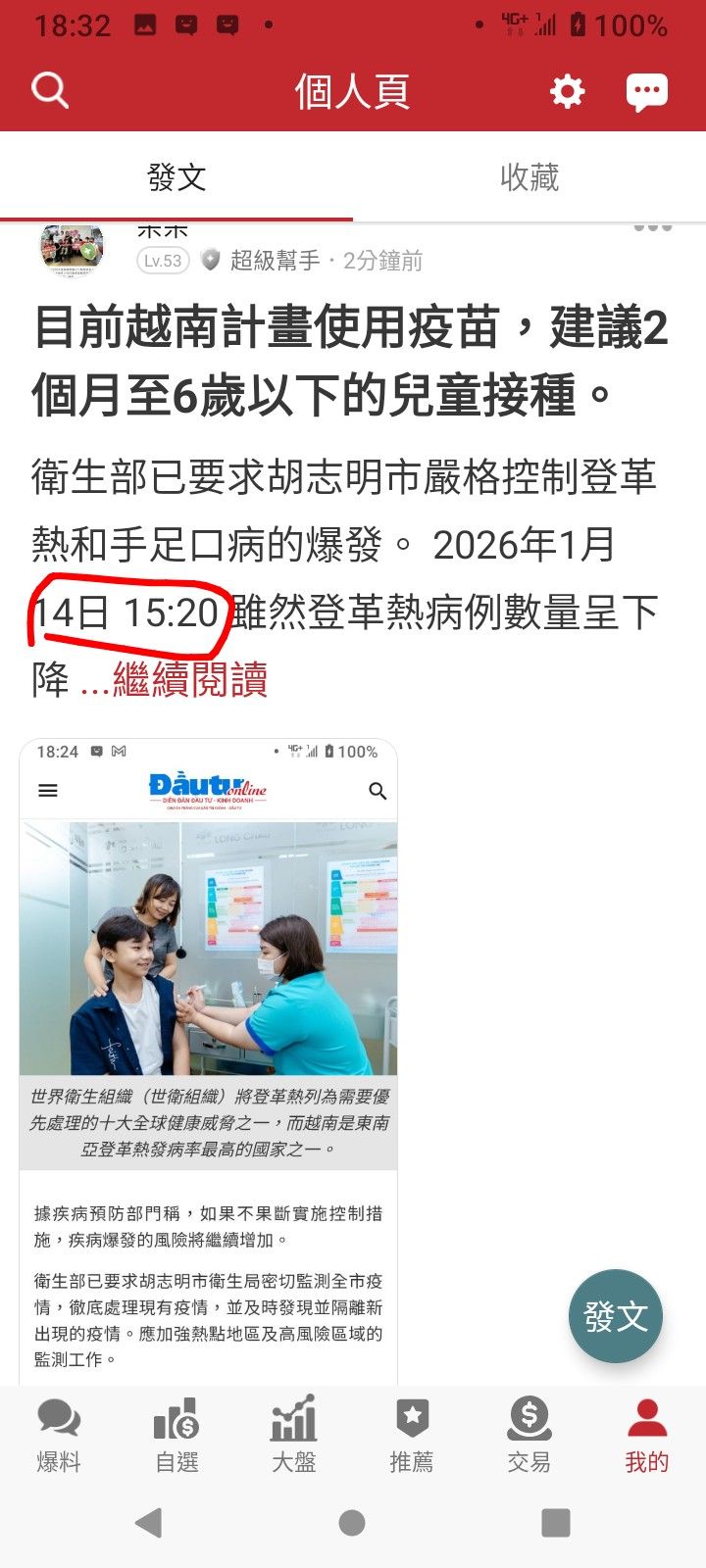
Task: Switch to the 收藏 tab
Action: point(529,177)
